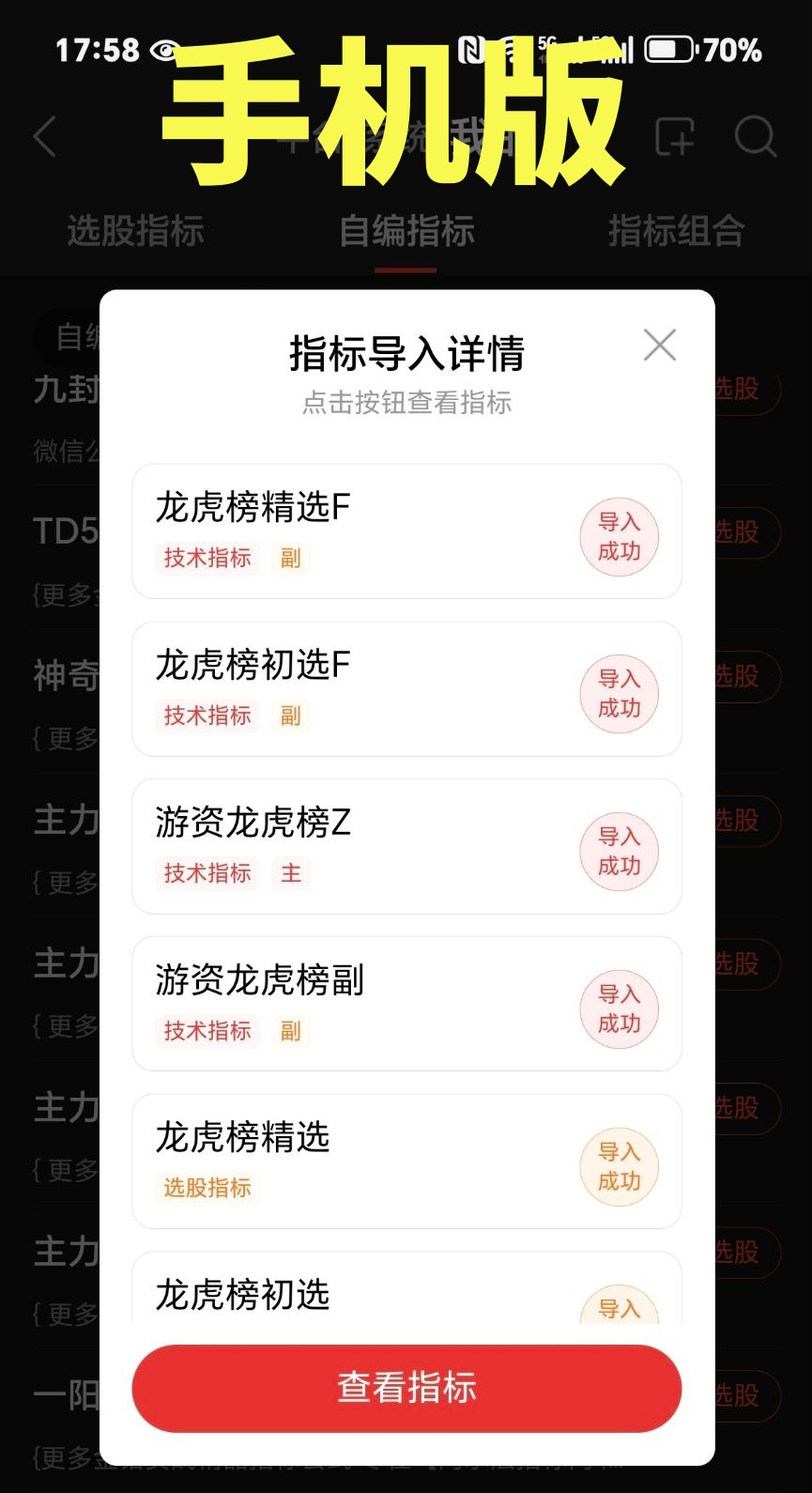Click the add-indicator plus icon top right

(x=674, y=137)
